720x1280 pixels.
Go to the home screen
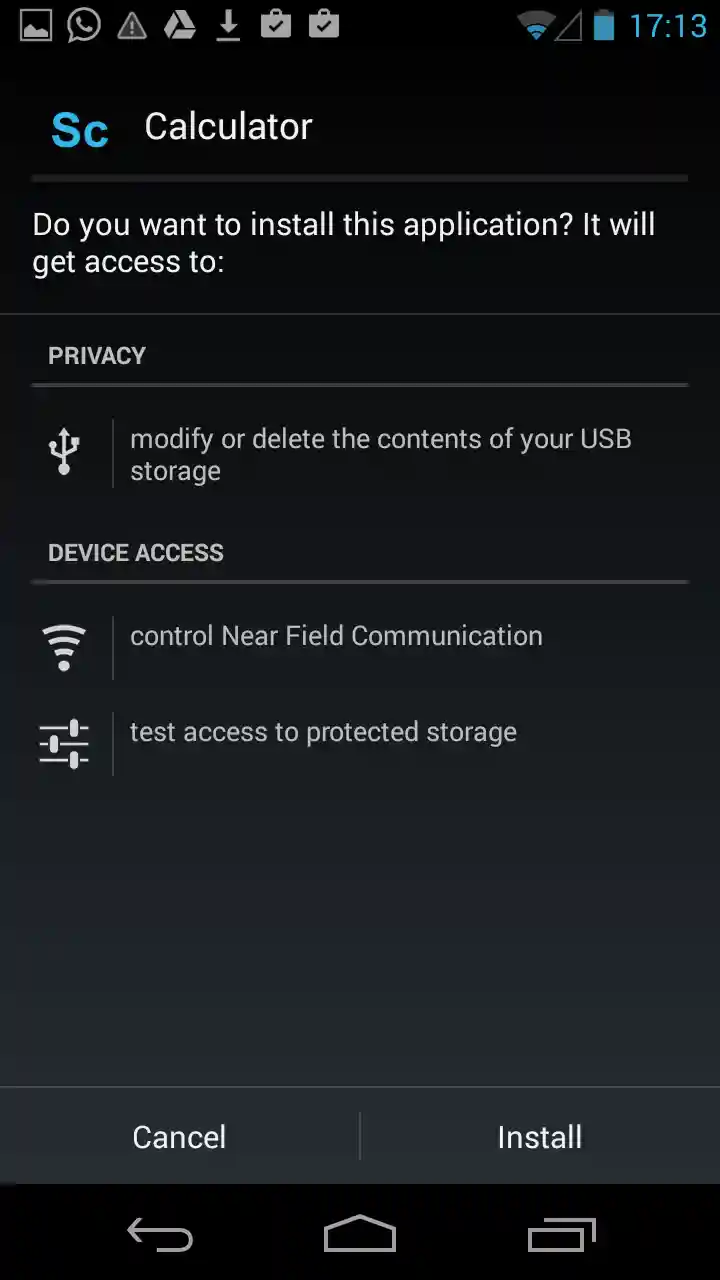pos(360,1236)
